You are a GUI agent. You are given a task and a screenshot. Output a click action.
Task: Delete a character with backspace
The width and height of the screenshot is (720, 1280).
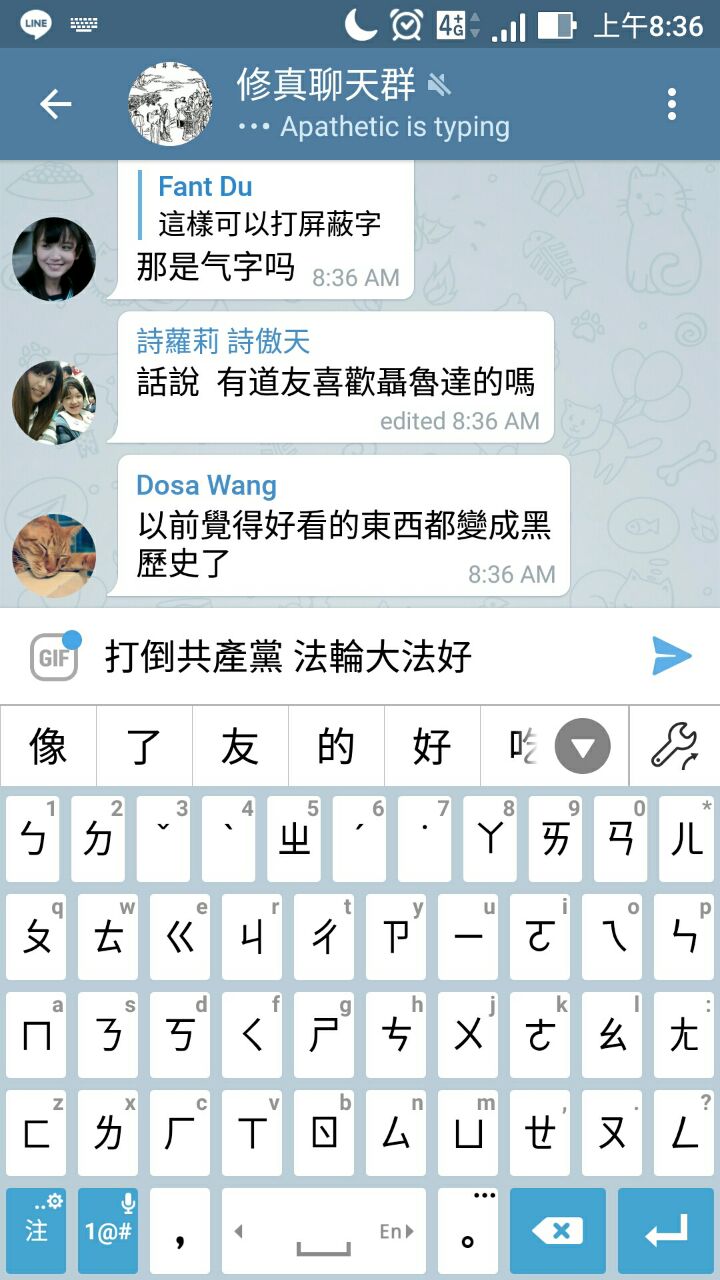pyautogui.click(x=557, y=1231)
